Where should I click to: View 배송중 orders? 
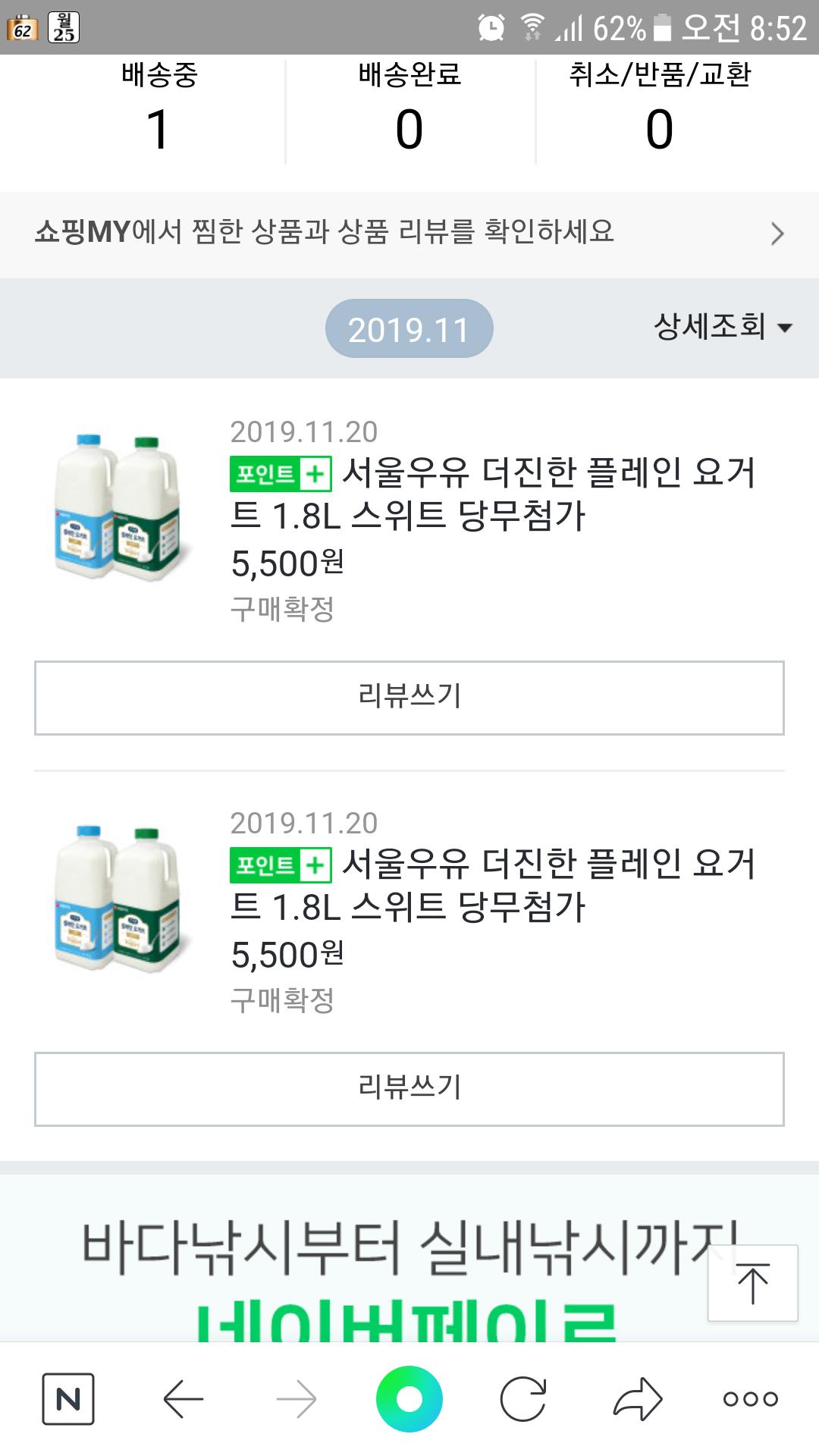click(x=158, y=110)
